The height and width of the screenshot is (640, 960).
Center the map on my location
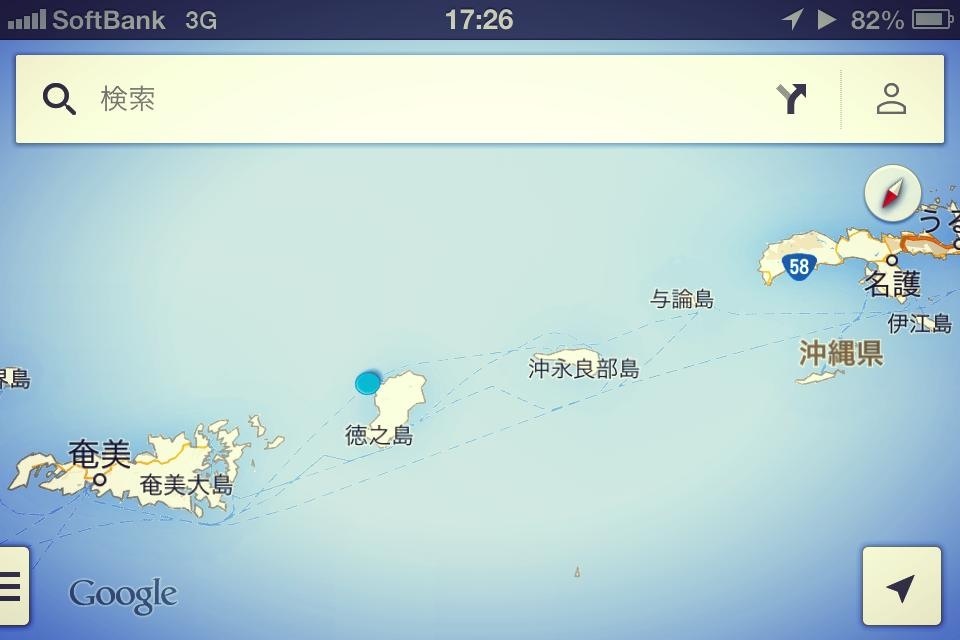900,587
